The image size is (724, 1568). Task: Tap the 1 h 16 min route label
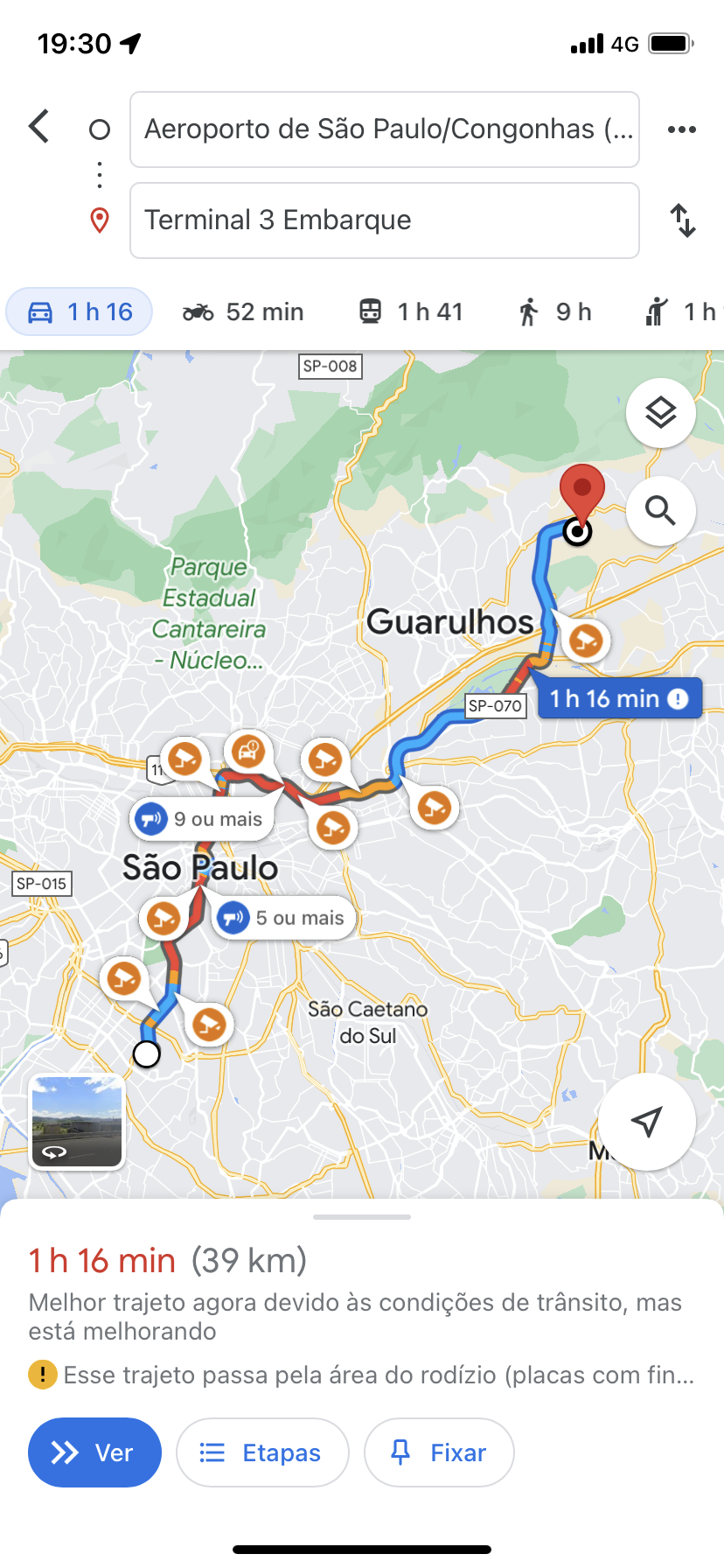coord(619,698)
